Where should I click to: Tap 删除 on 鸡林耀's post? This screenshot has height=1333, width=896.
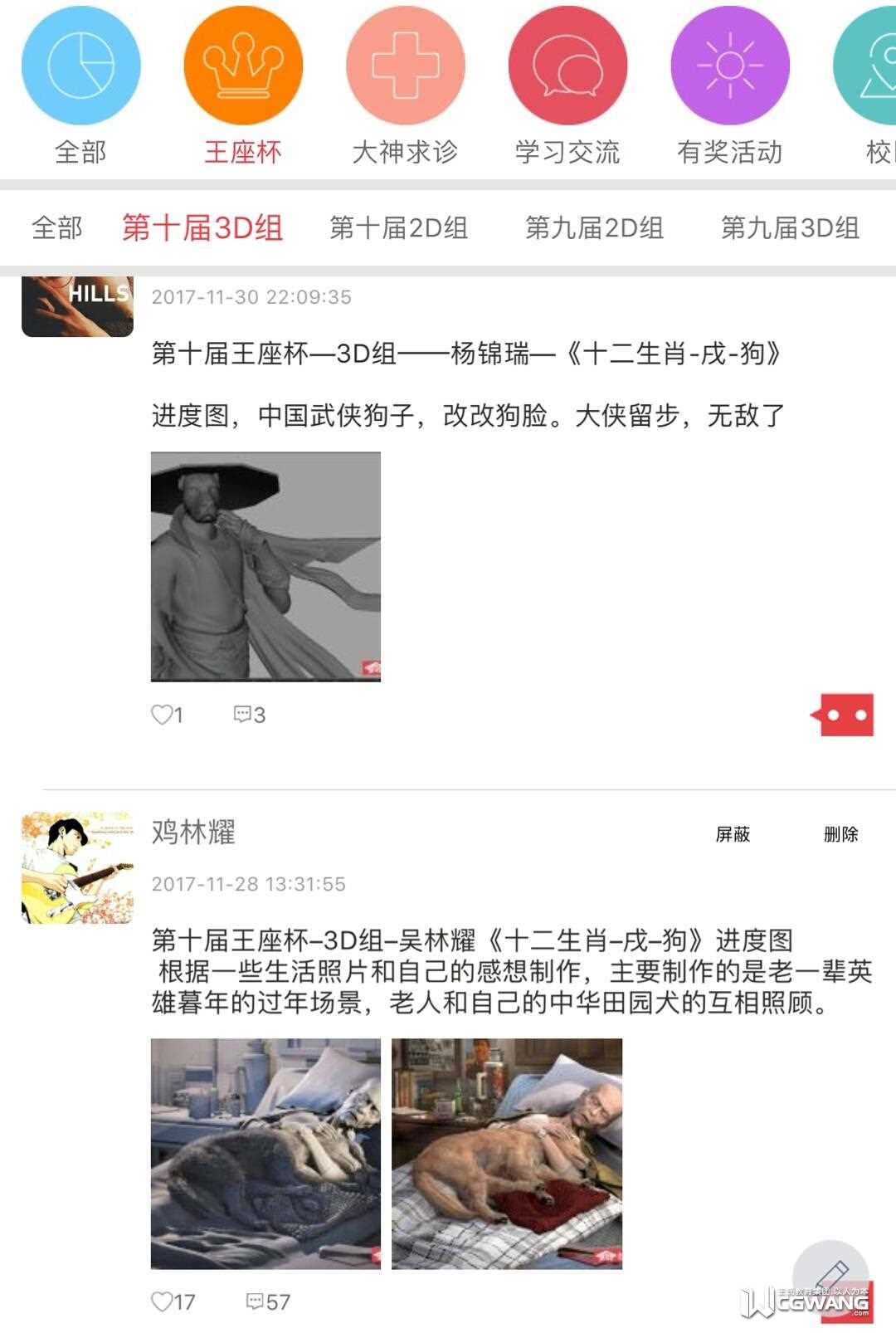pyautogui.click(x=840, y=834)
